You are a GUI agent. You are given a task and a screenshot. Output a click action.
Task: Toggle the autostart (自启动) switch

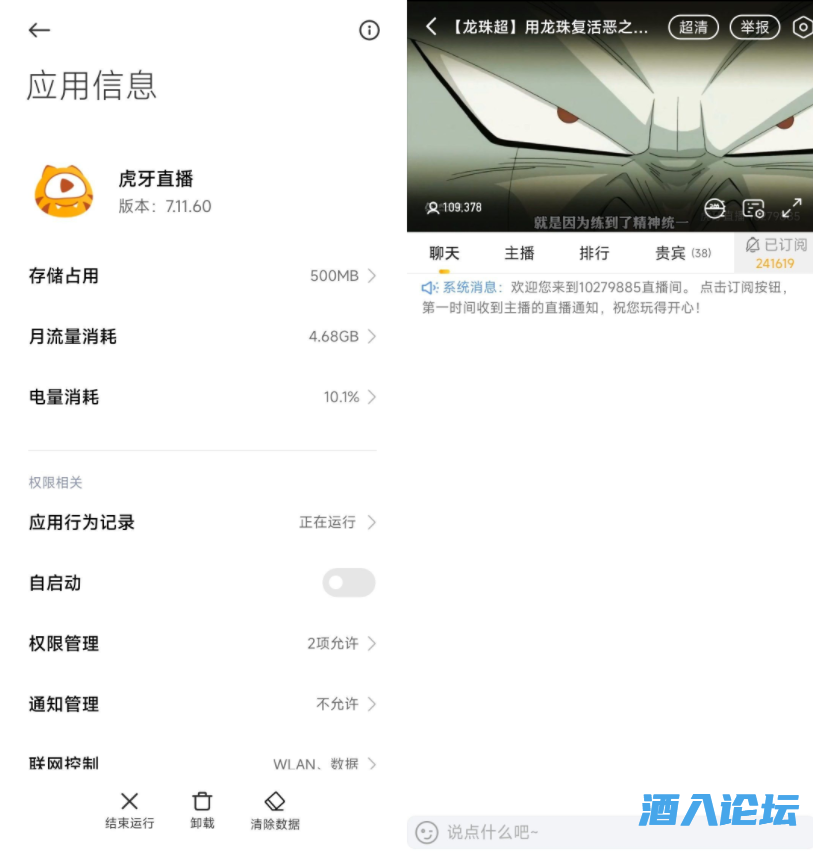[348, 583]
